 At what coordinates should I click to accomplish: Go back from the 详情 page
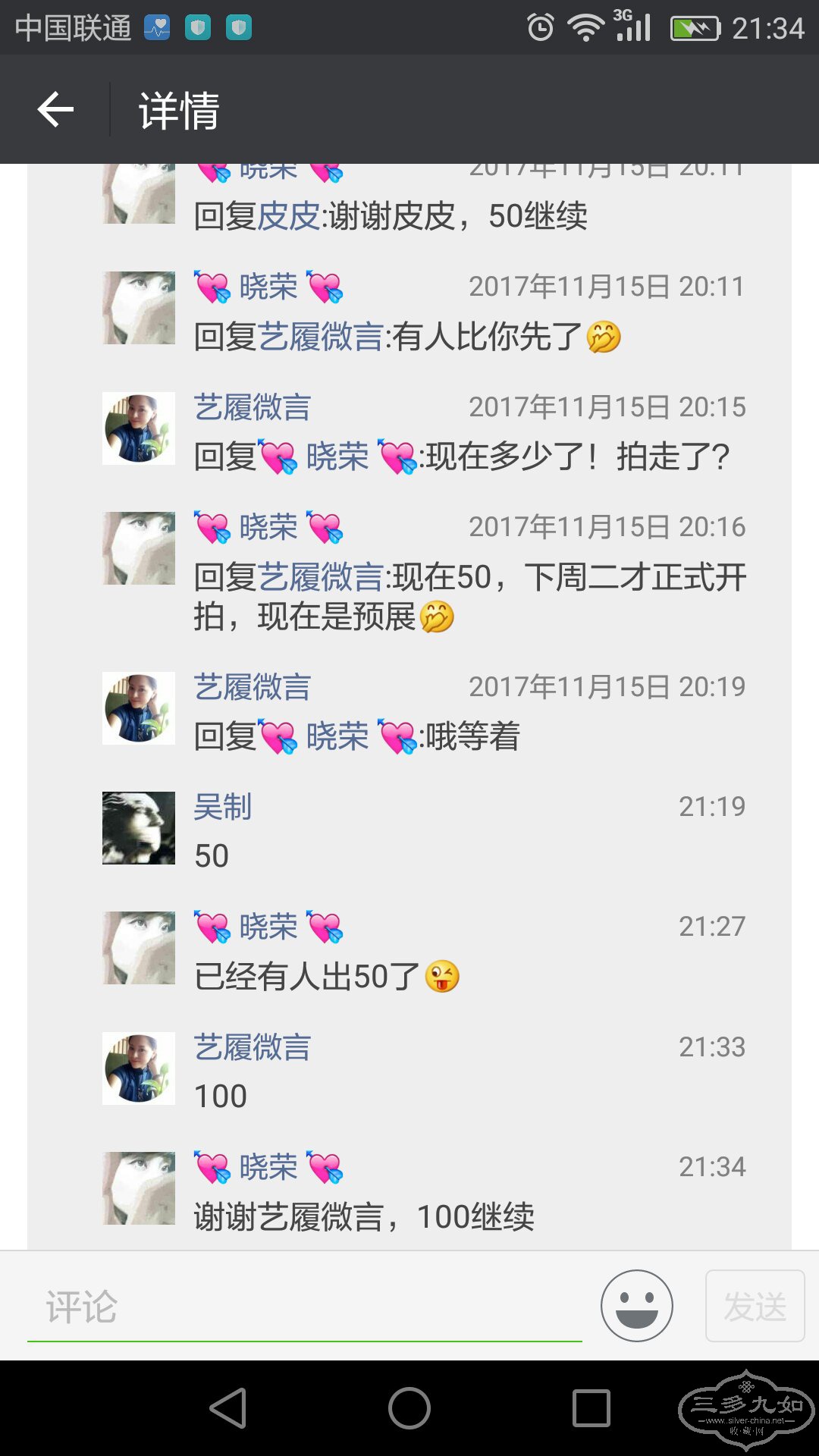[x=55, y=110]
